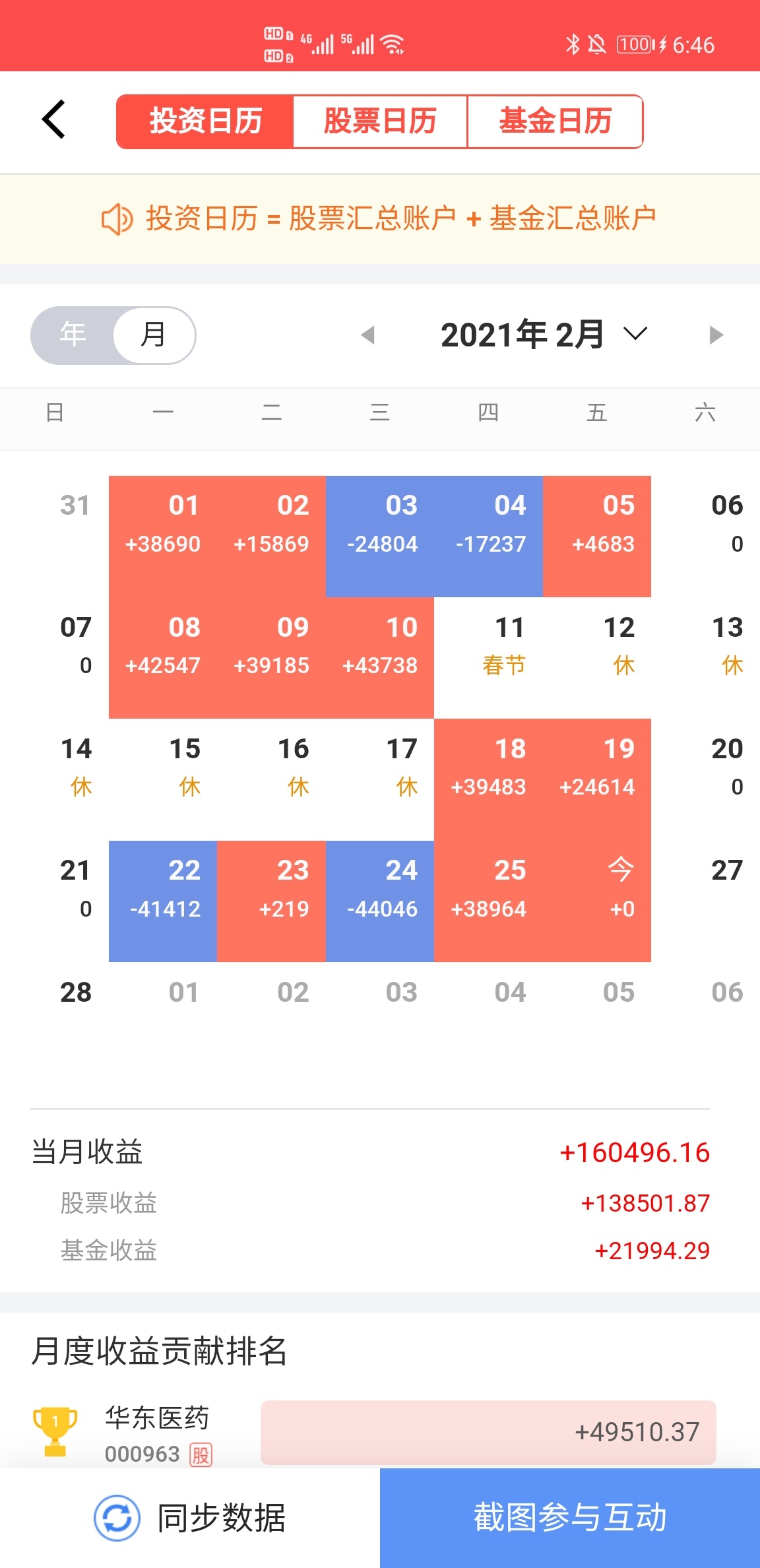Go to the previous month arrow
760x1568 pixels.
[x=368, y=335]
